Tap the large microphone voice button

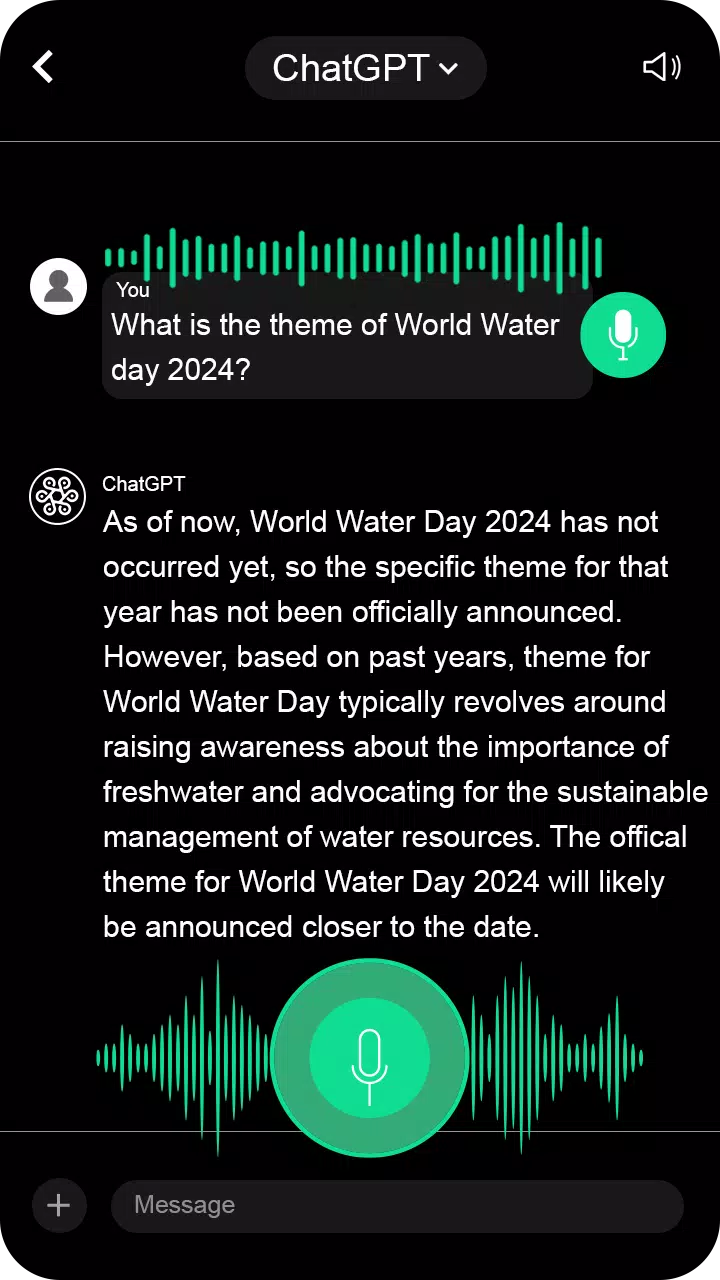pos(370,1058)
